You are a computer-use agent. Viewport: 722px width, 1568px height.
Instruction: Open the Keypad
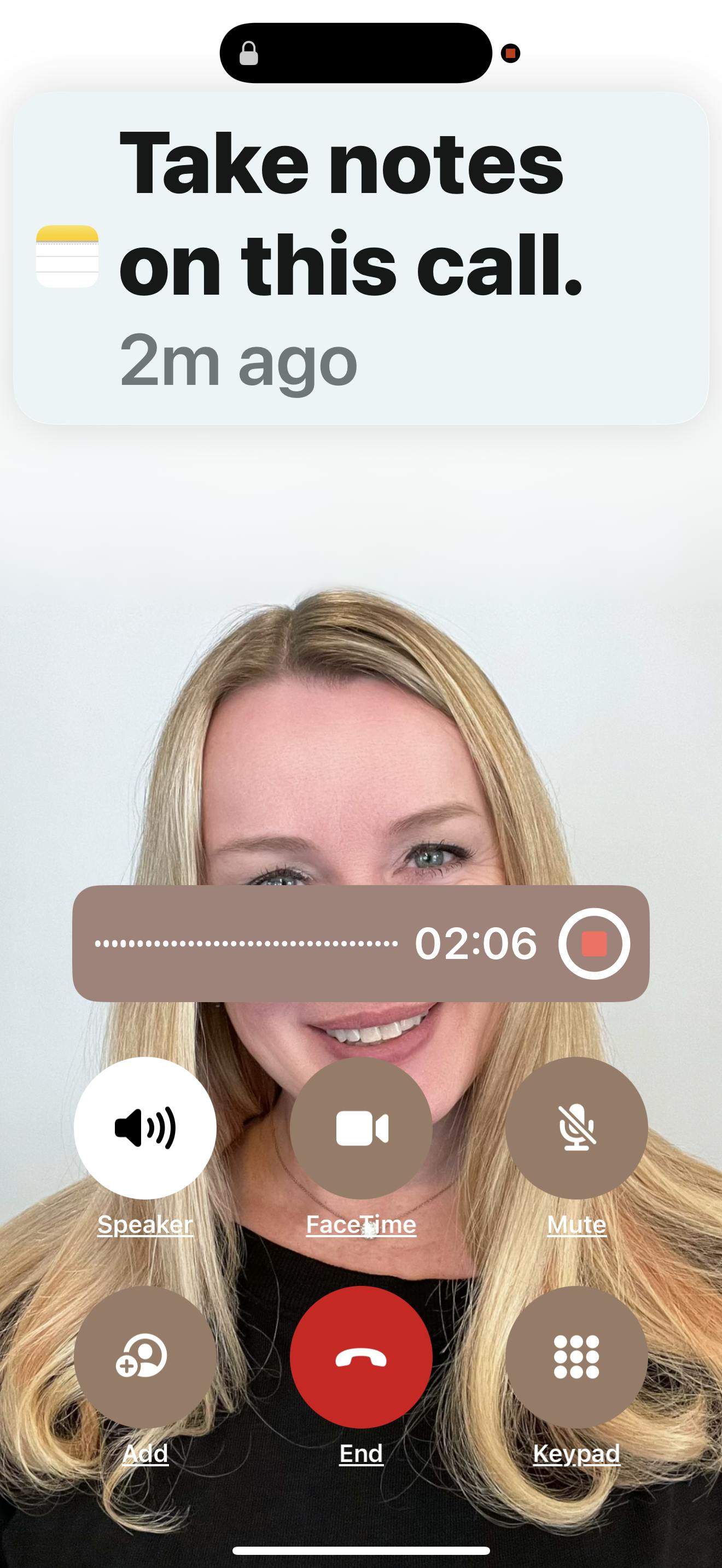(x=576, y=1357)
